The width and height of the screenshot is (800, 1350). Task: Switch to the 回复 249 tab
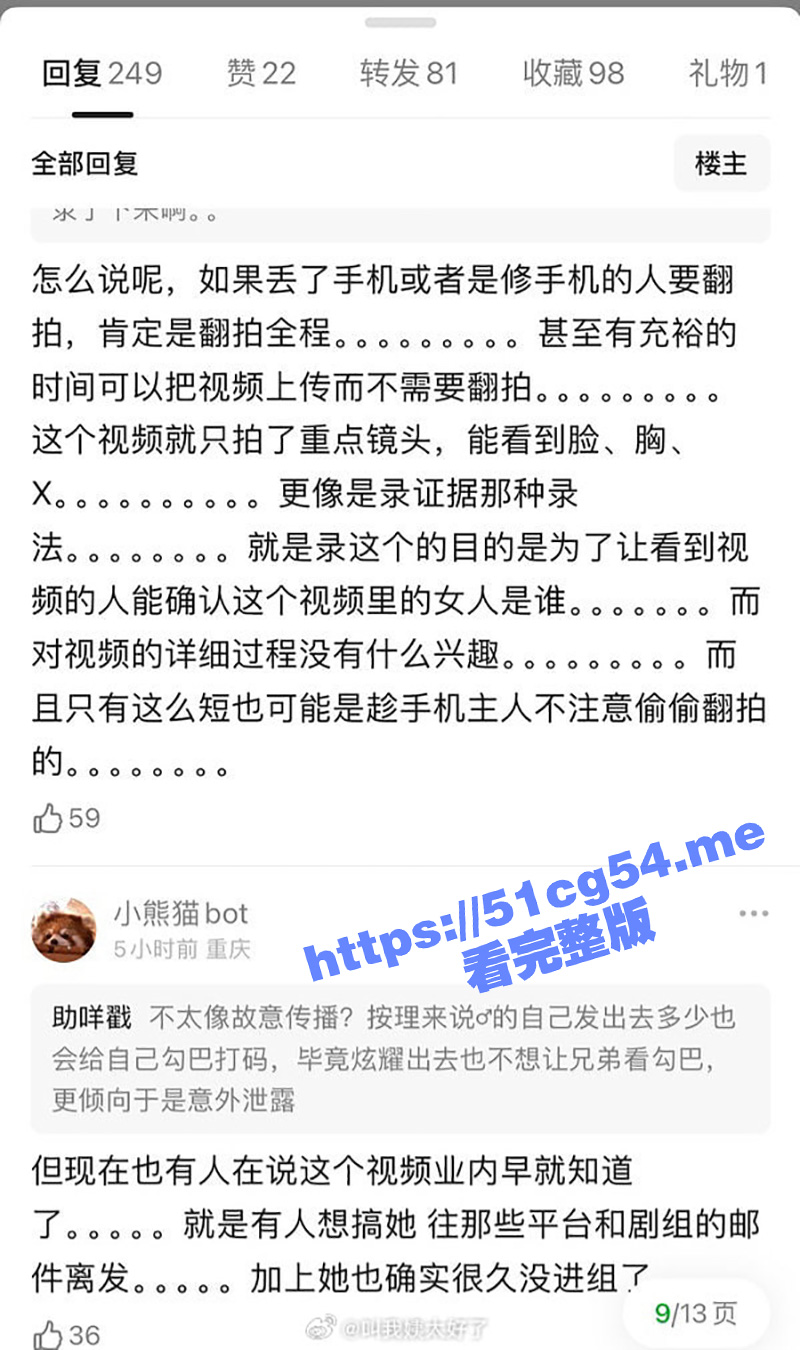(102, 73)
